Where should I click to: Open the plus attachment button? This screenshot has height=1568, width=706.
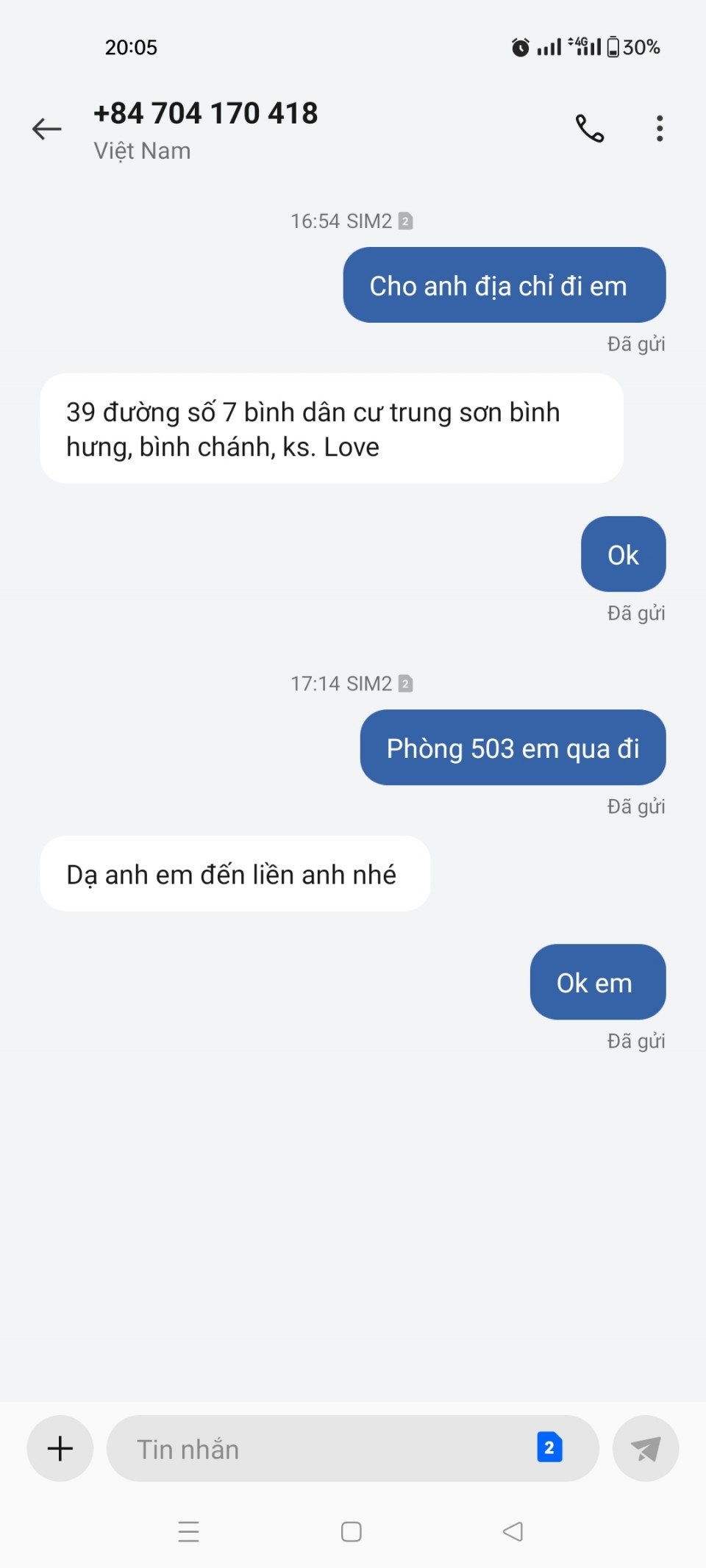click(x=60, y=1448)
